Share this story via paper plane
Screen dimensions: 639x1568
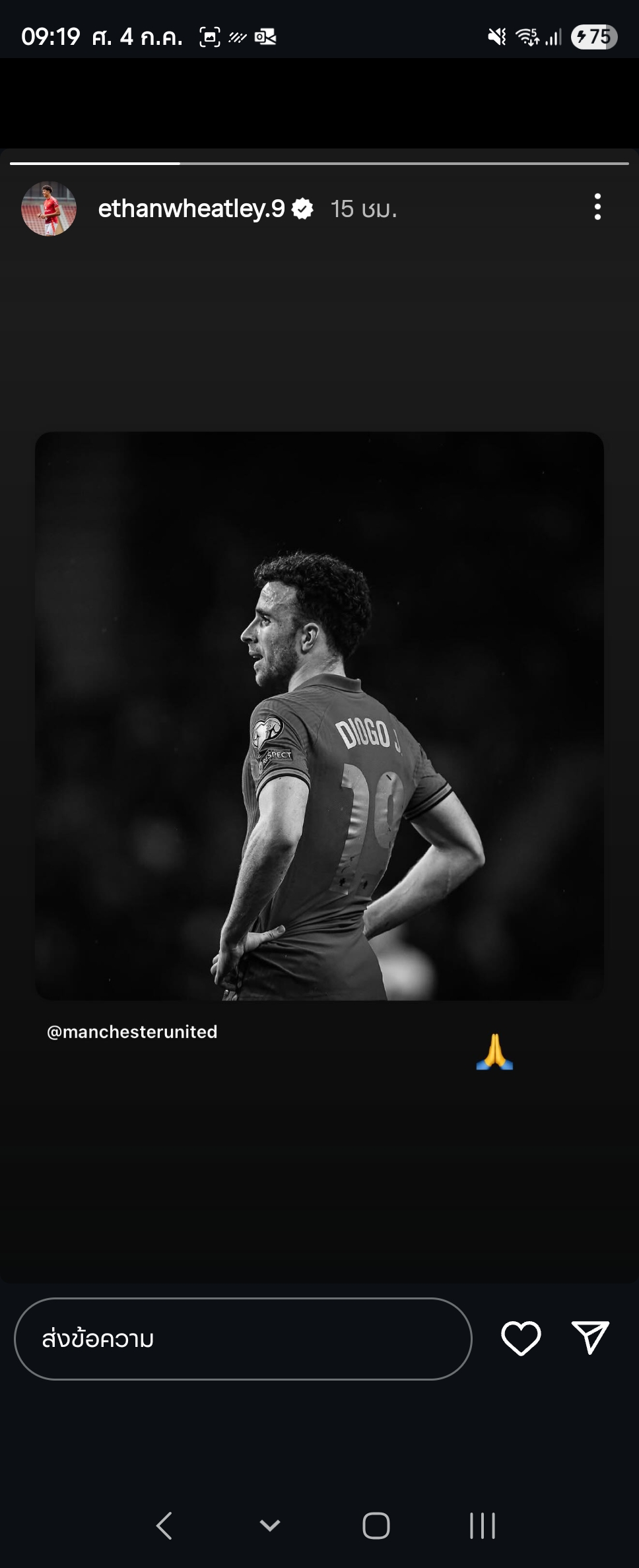click(589, 1338)
